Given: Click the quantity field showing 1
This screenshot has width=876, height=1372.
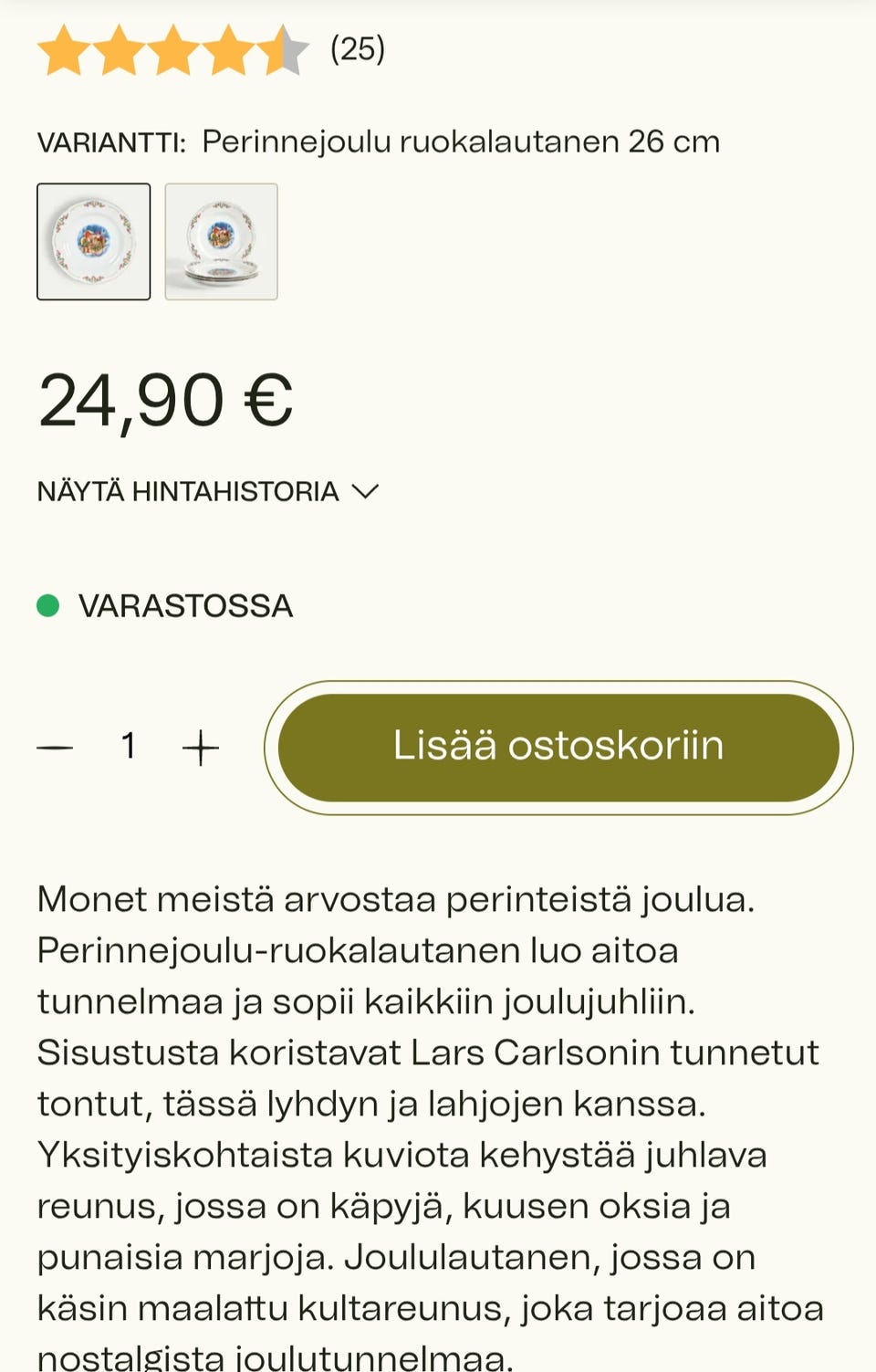Looking at the screenshot, I should pos(128,747).
